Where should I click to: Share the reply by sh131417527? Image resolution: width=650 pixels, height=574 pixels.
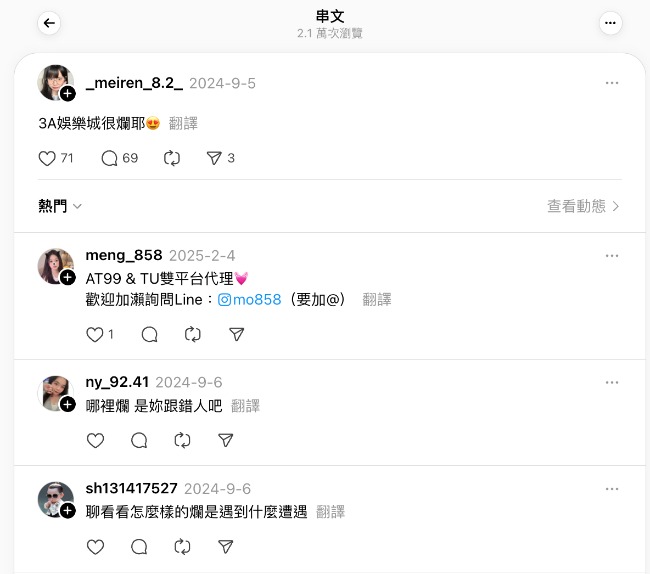pos(226,546)
